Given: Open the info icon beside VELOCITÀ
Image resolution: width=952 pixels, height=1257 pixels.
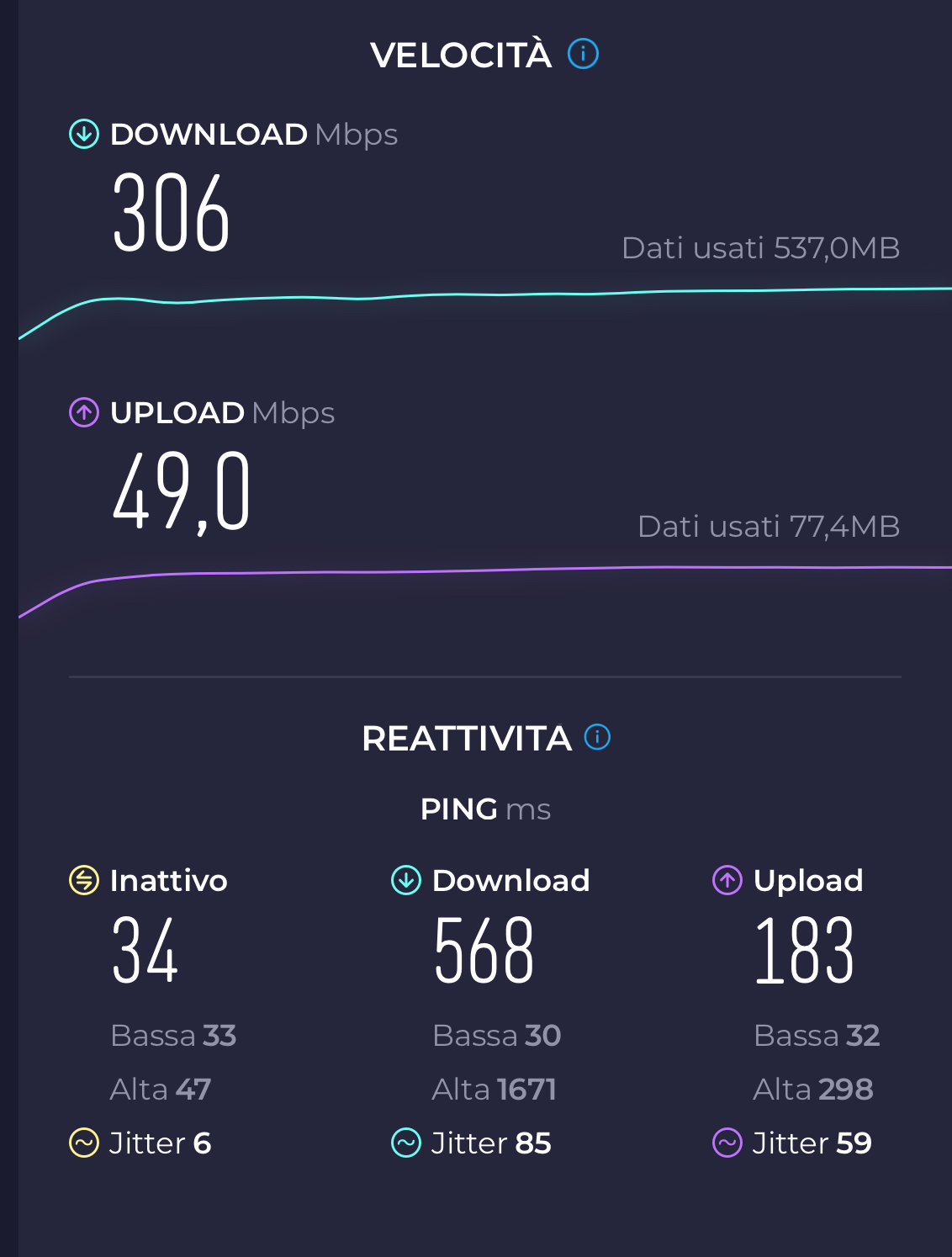Looking at the screenshot, I should (x=583, y=54).
